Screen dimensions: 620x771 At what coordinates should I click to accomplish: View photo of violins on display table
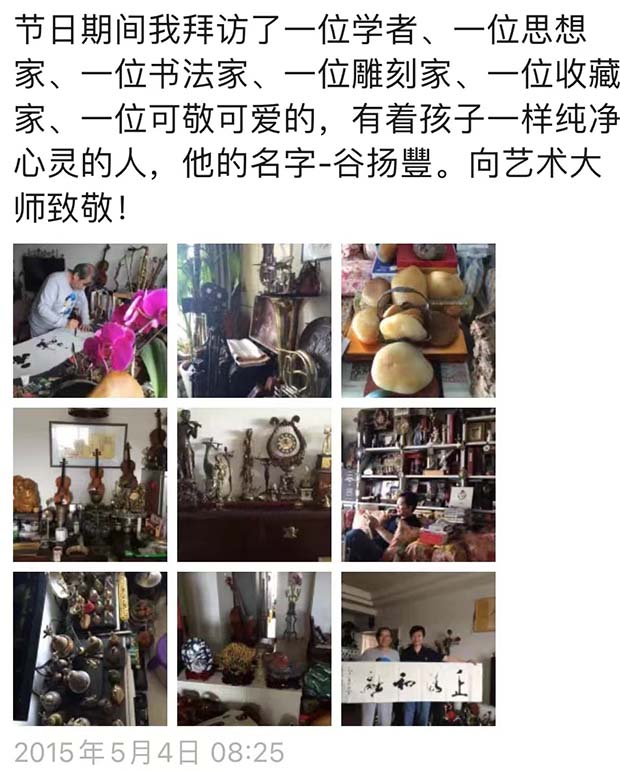(x=90, y=484)
